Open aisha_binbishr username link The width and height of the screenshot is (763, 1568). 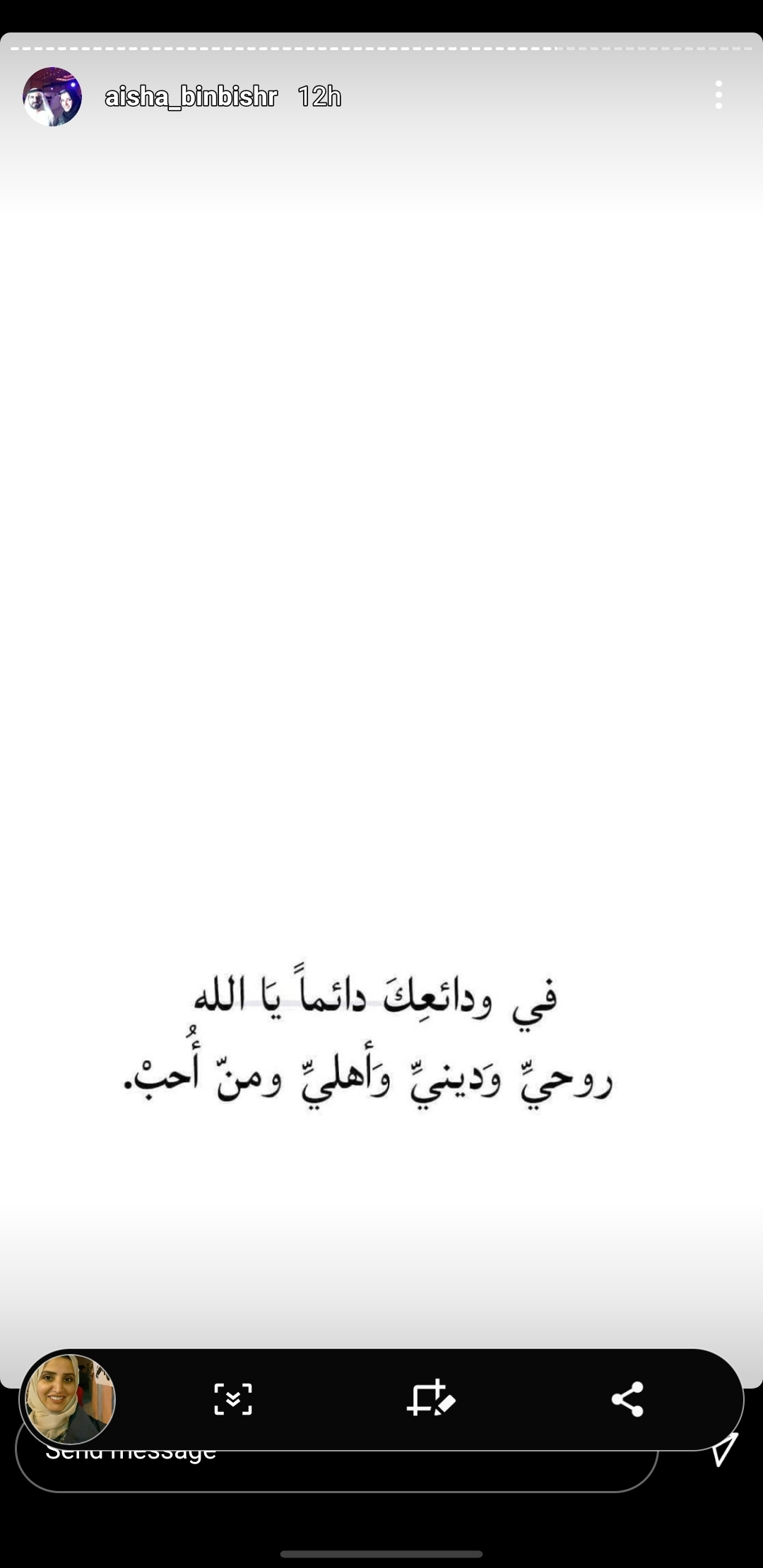click(x=191, y=97)
